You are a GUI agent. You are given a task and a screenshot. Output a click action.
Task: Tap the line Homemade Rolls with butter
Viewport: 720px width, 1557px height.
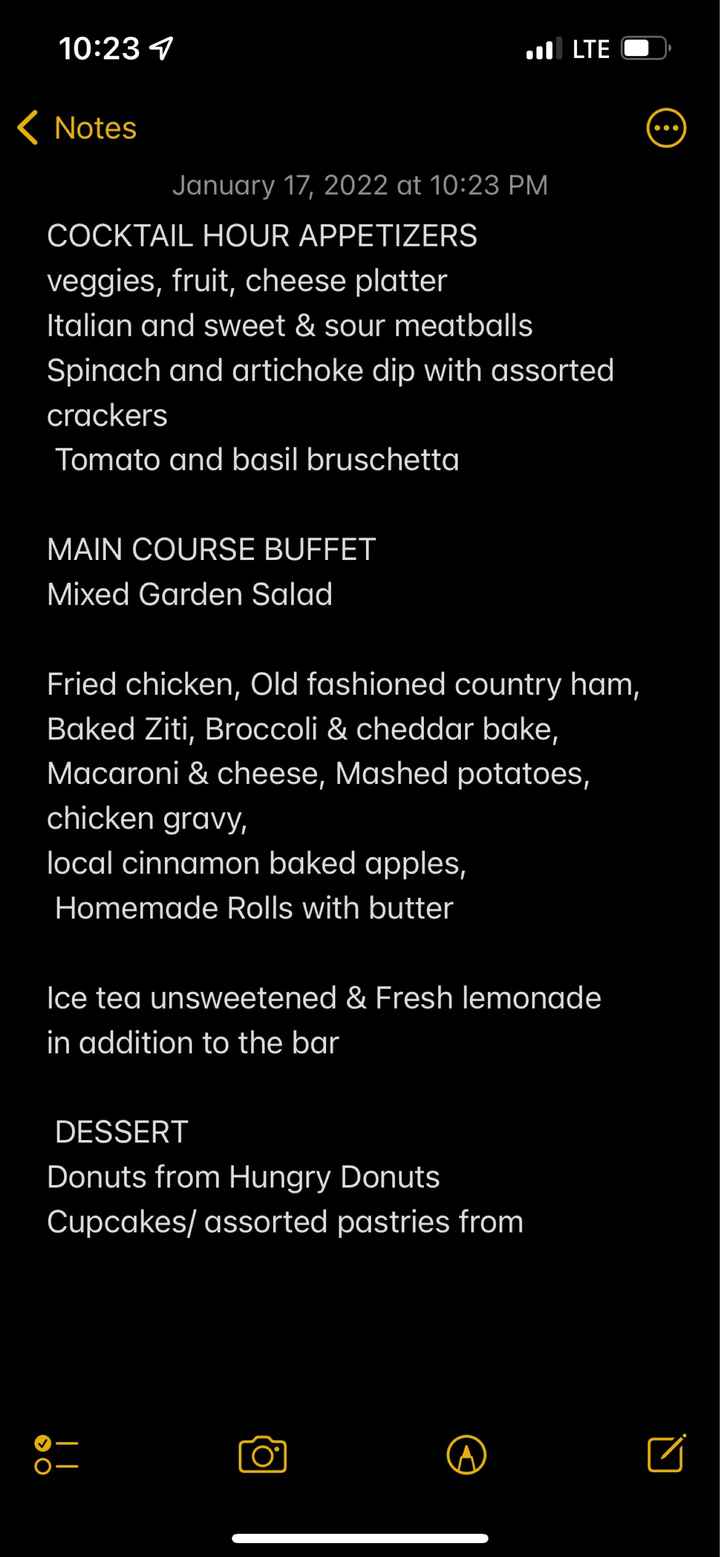pyautogui.click(x=254, y=908)
